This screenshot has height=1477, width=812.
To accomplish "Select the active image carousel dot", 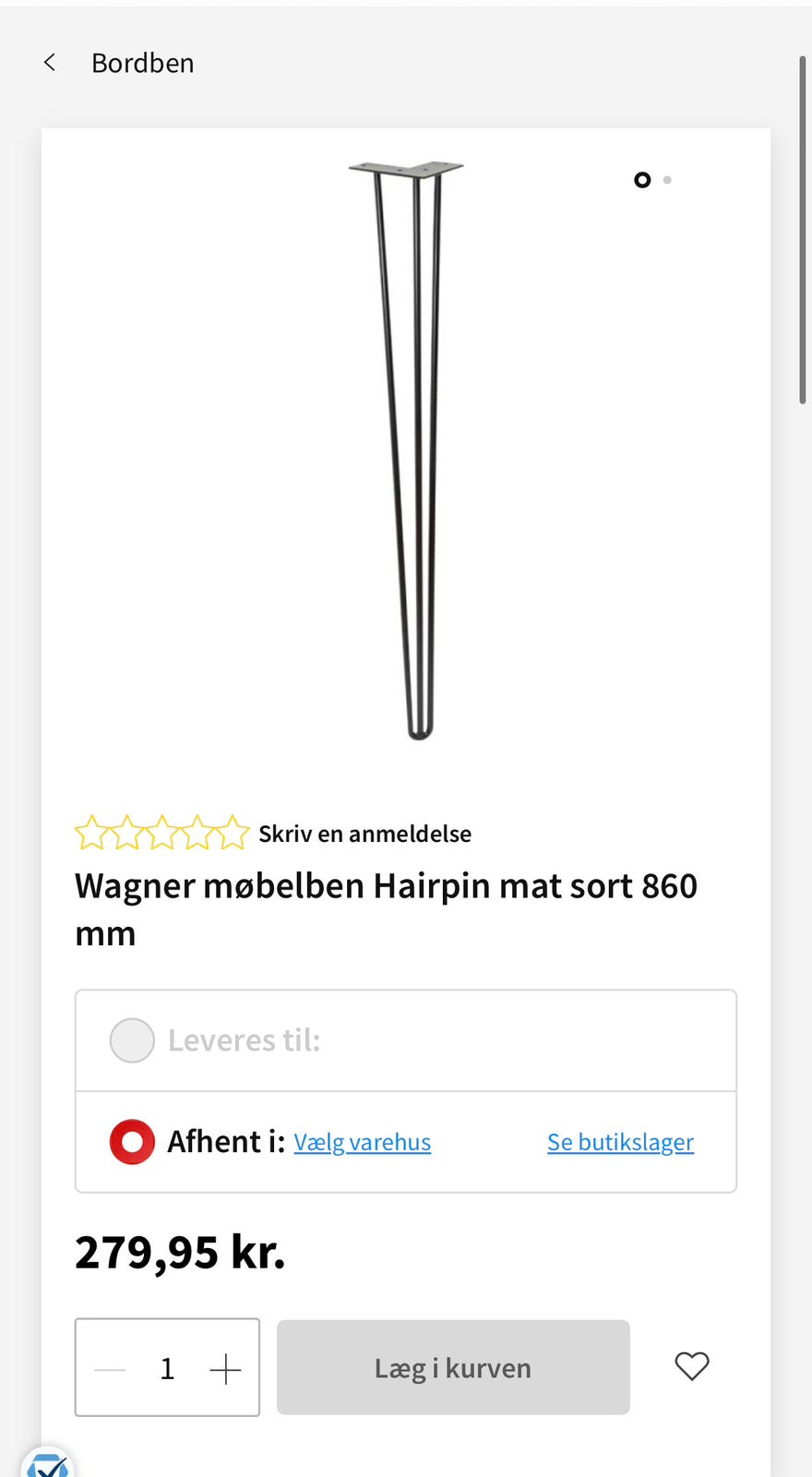I will [x=641, y=180].
